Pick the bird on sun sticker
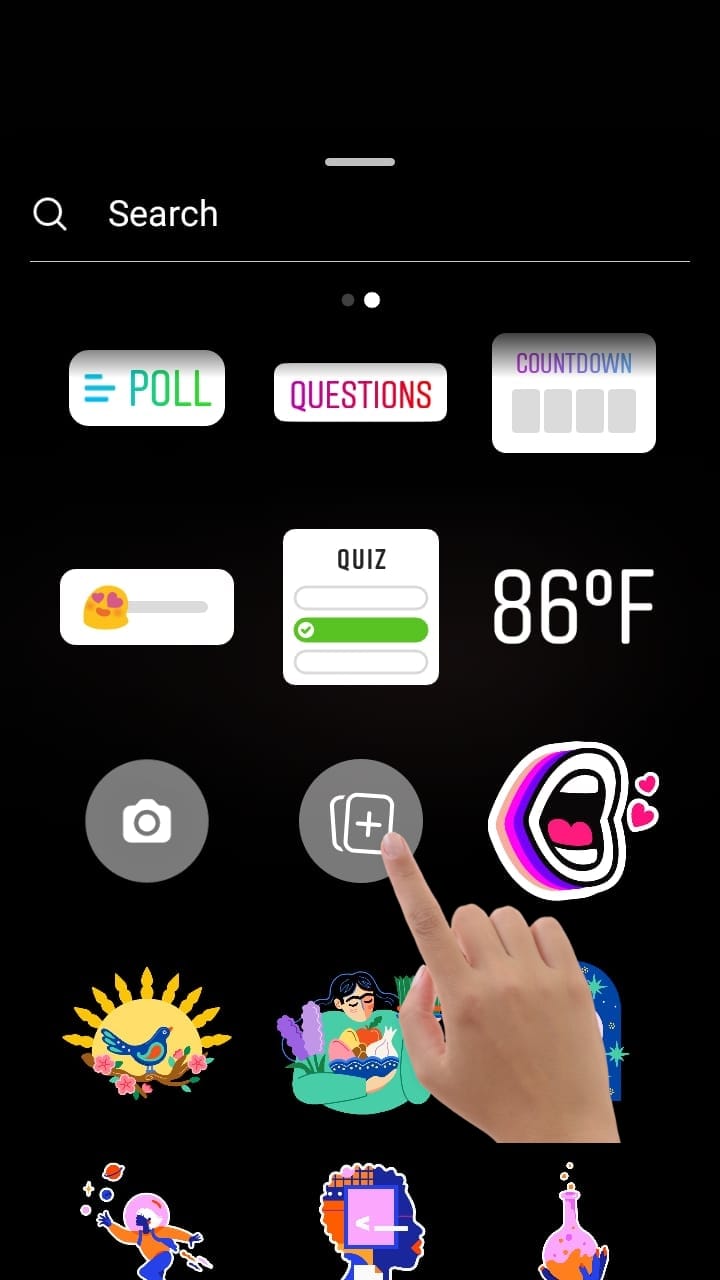 coord(147,1034)
